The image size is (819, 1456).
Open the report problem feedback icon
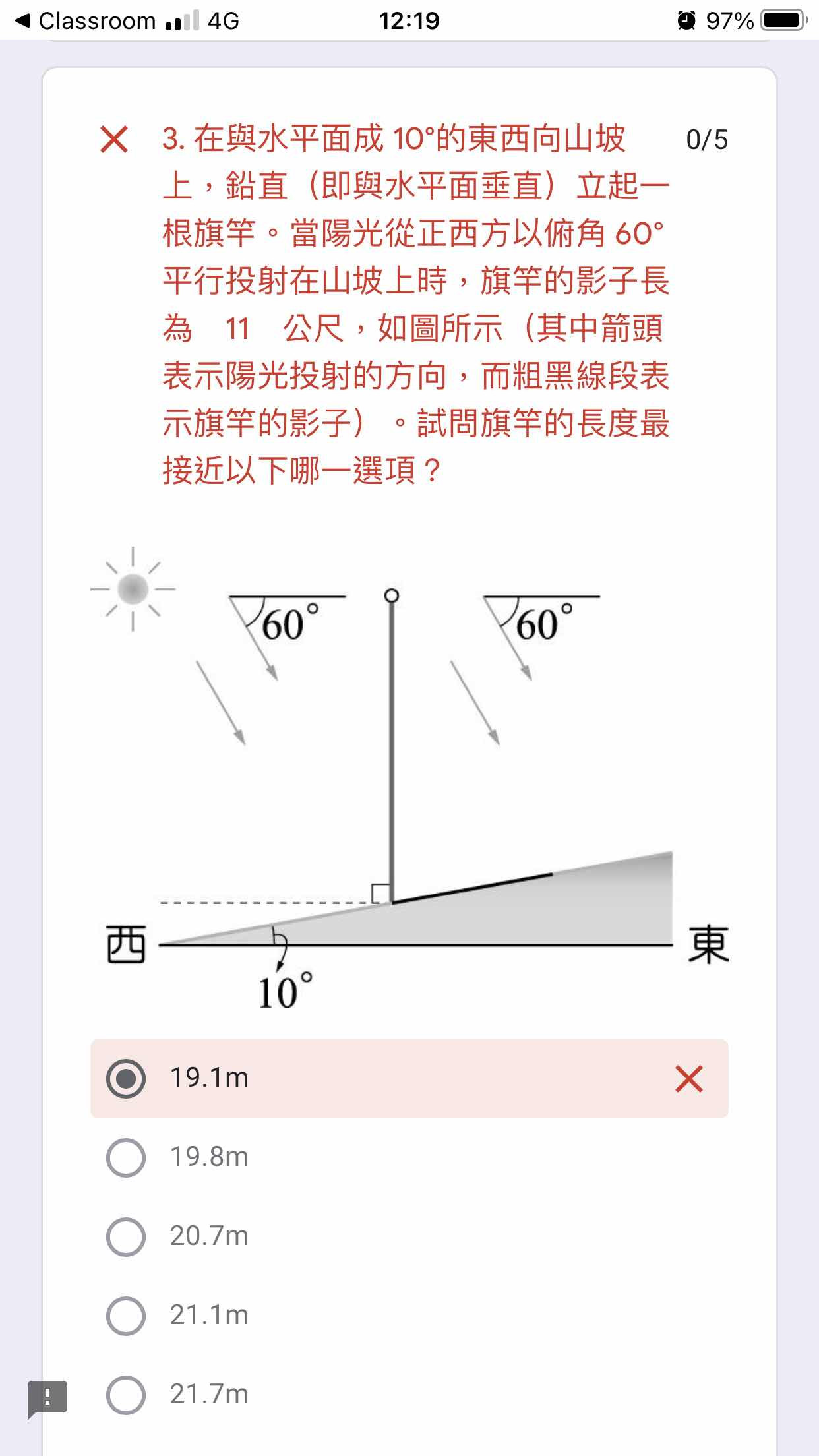click(47, 1397)
